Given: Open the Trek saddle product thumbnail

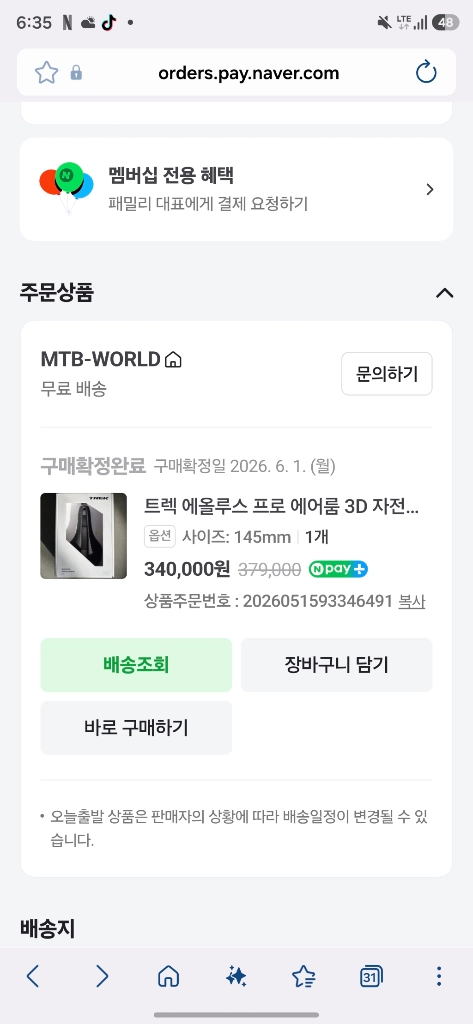Looking at the screenshot, I should coord(84,536).
